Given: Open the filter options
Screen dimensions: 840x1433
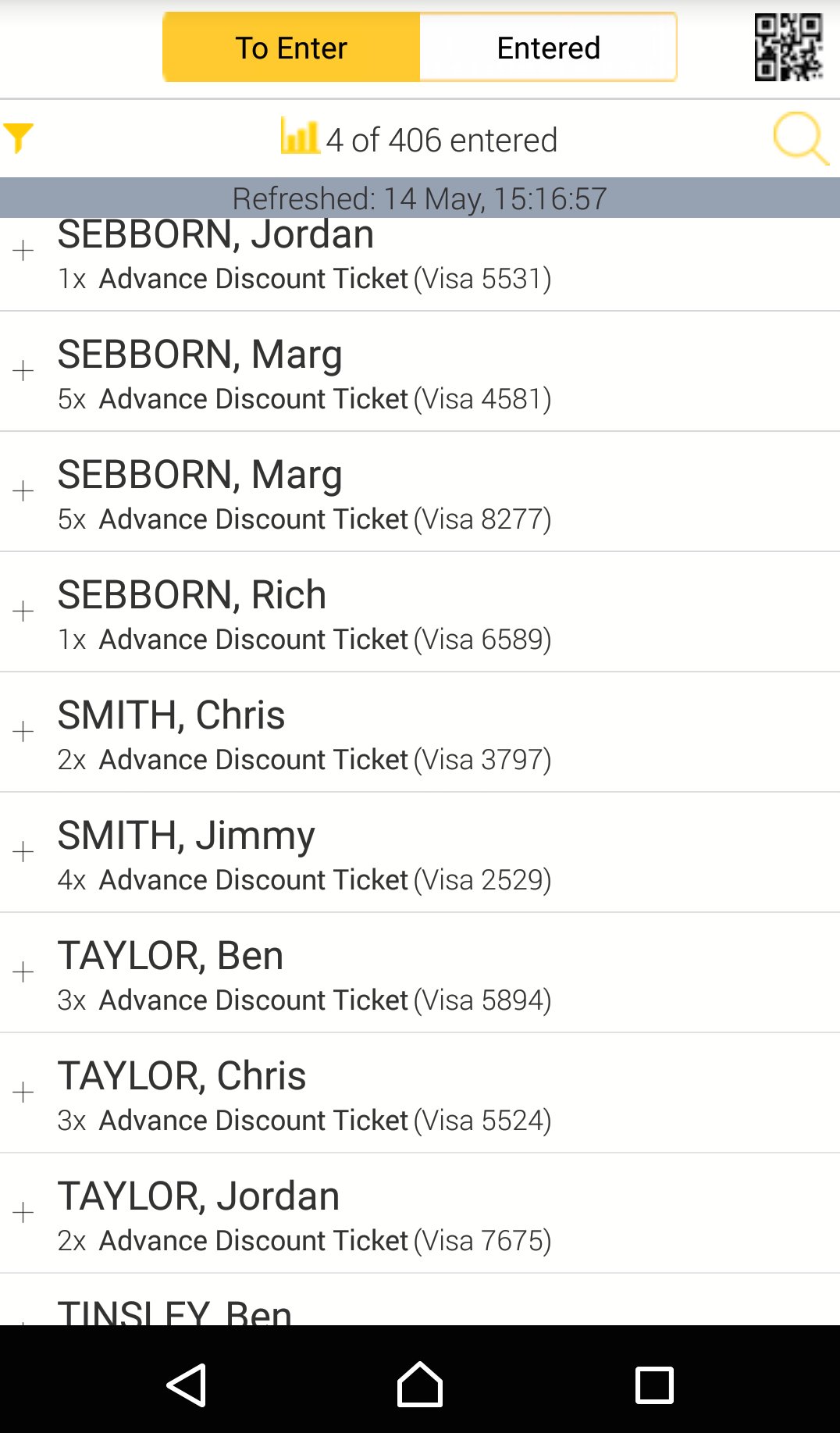Looking at the screenshot, I should [x=19, y=138].
